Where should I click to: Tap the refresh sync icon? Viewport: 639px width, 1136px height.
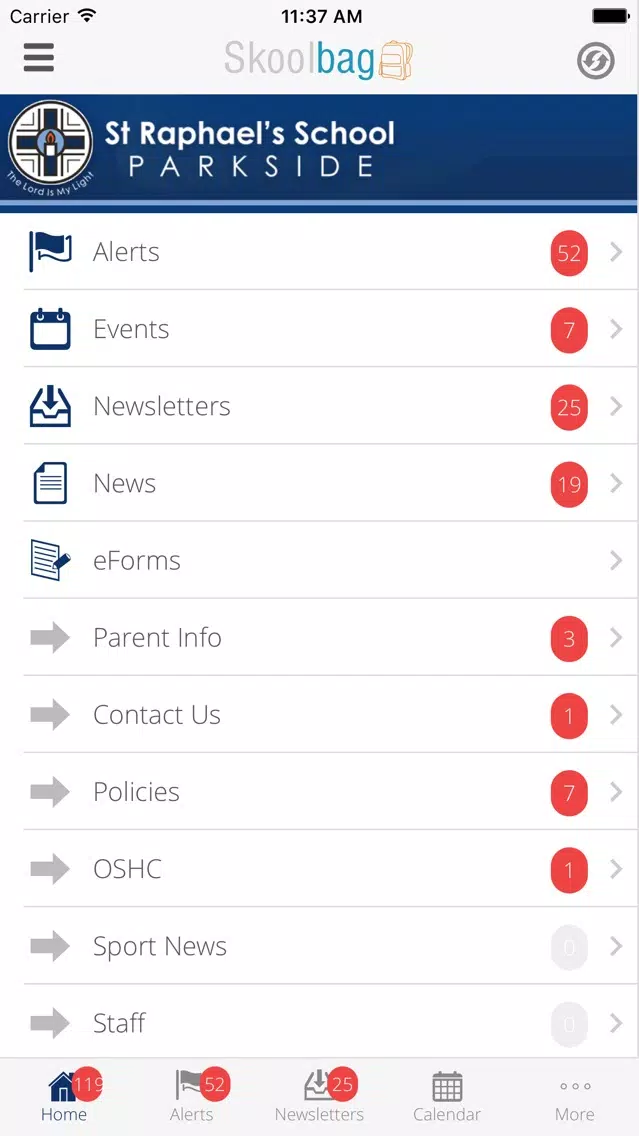(x=596, y=60)
